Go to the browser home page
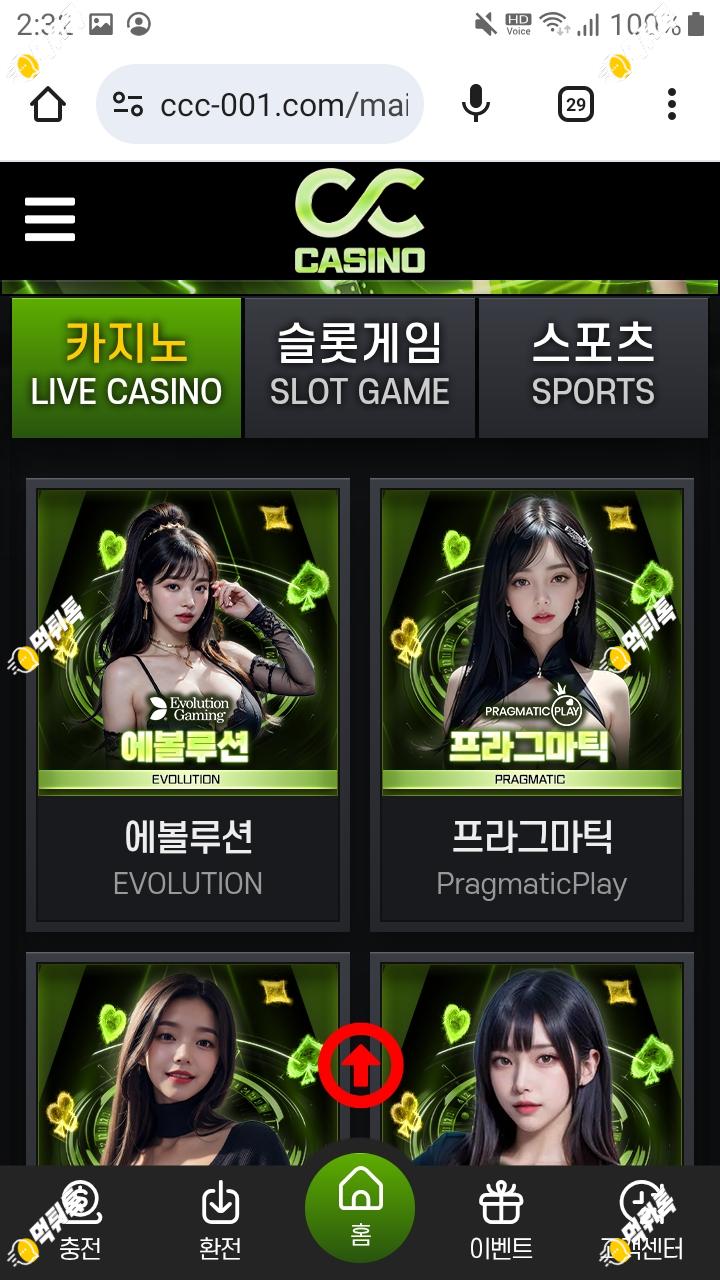 (48, 104)
